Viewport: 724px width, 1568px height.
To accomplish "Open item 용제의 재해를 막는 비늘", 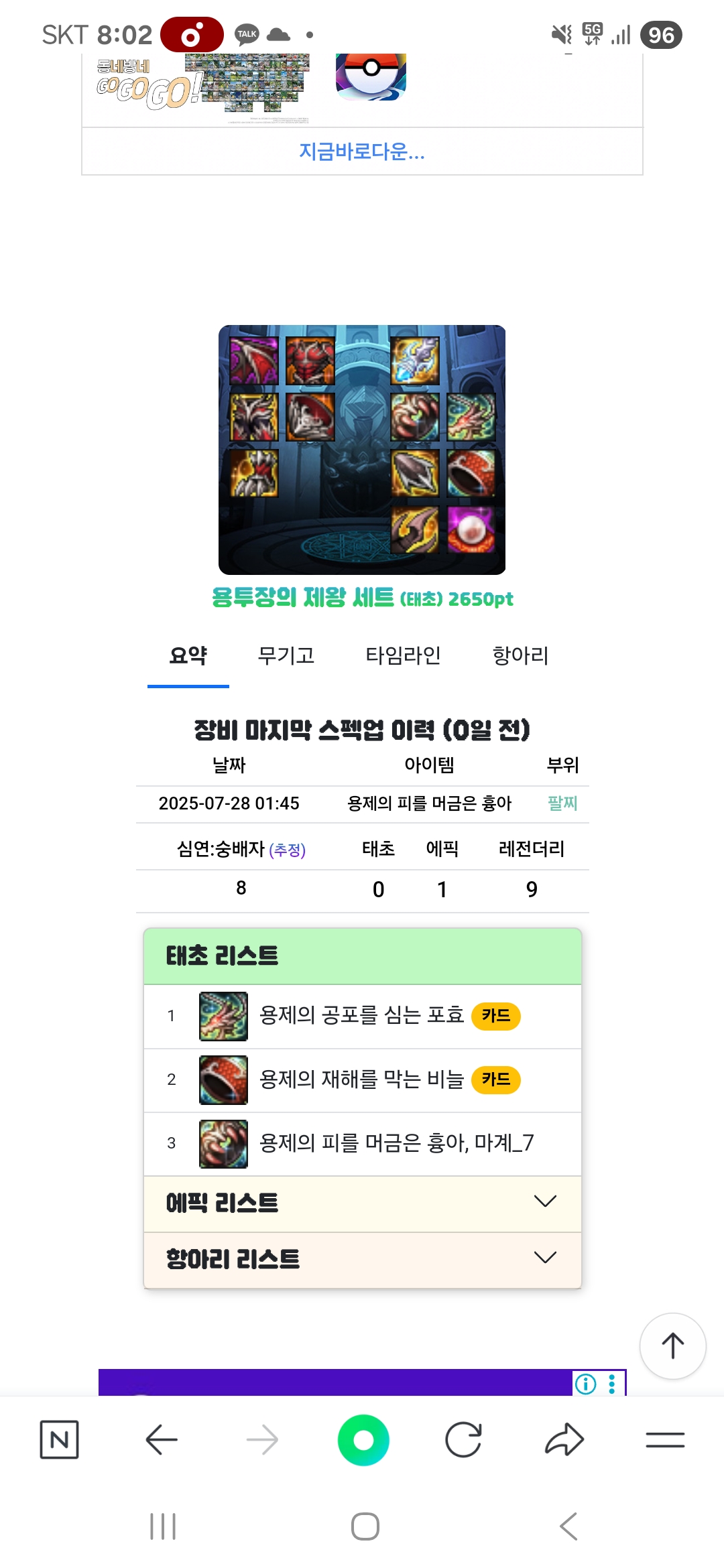I will 361,1080.
